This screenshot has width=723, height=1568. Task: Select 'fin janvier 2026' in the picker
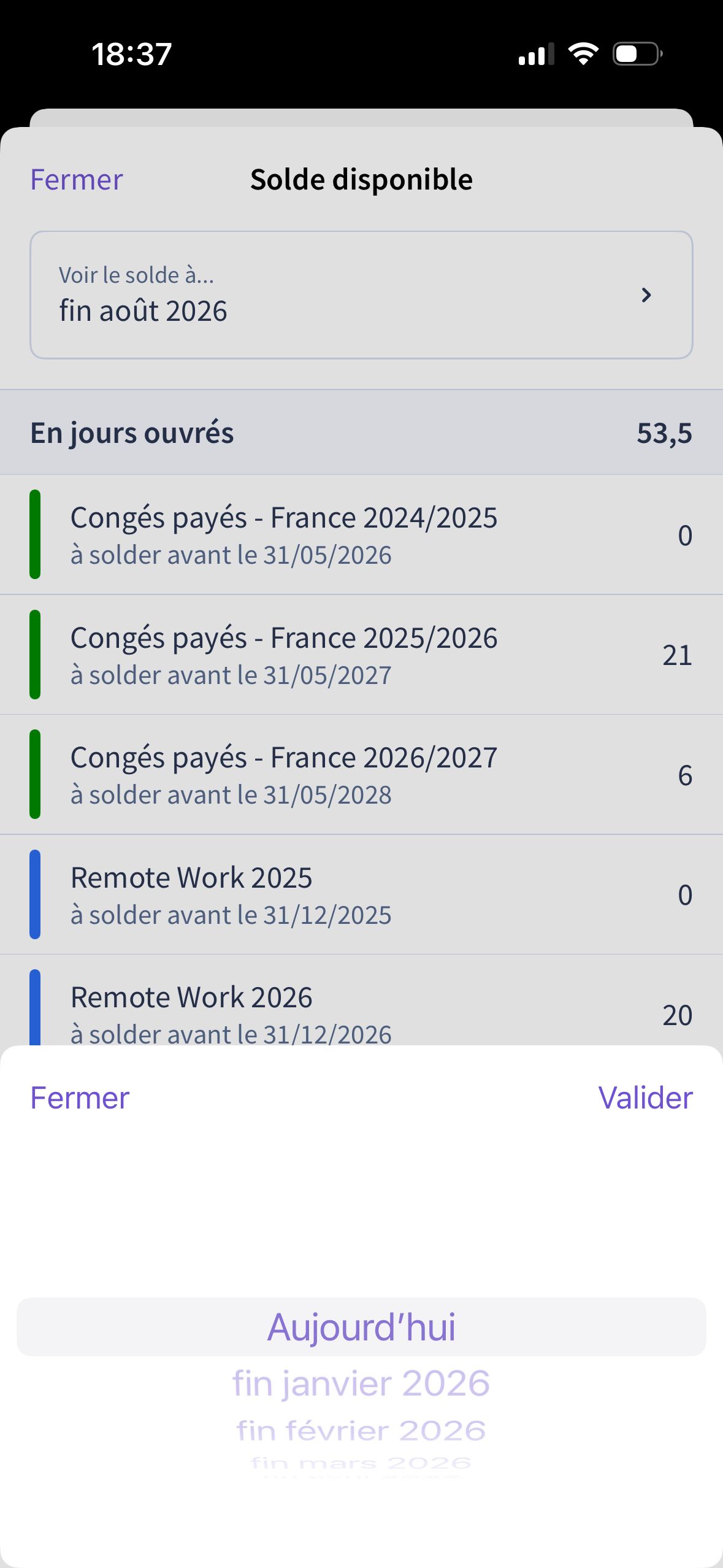[x=361, y=1384]
